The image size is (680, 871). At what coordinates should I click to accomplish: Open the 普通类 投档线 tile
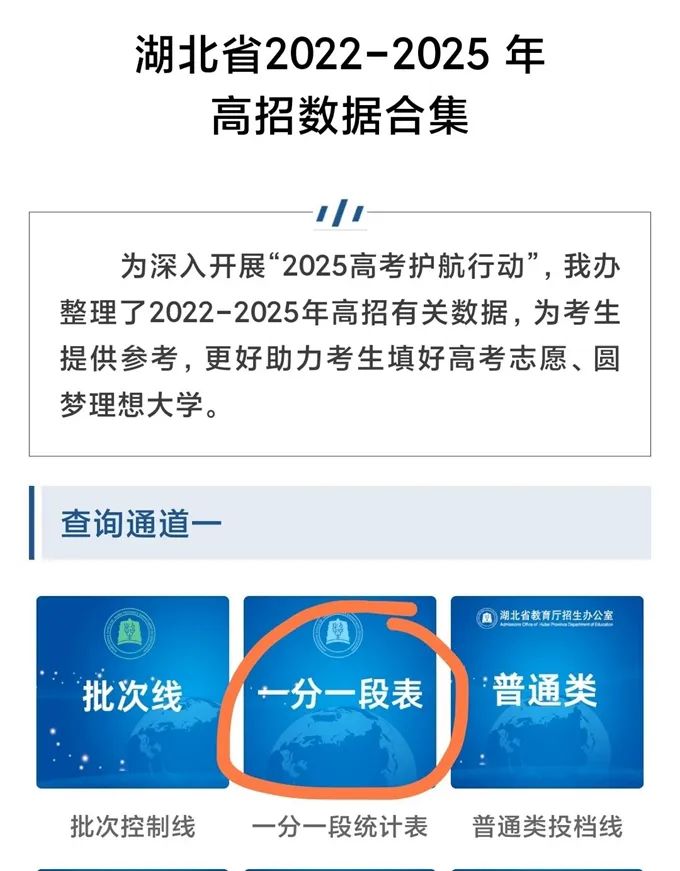coord(547,692)
